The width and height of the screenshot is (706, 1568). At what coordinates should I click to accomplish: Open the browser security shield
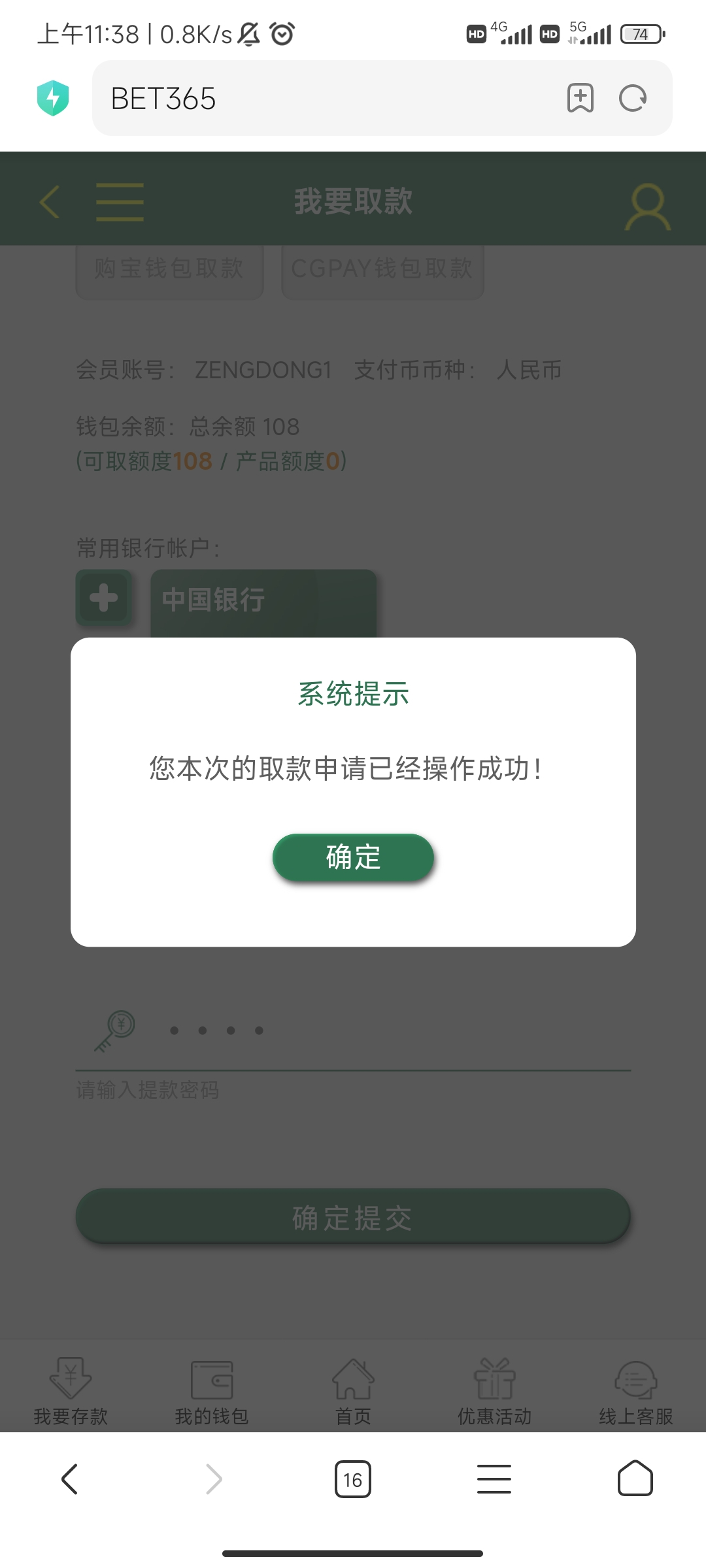pos(53,99)
